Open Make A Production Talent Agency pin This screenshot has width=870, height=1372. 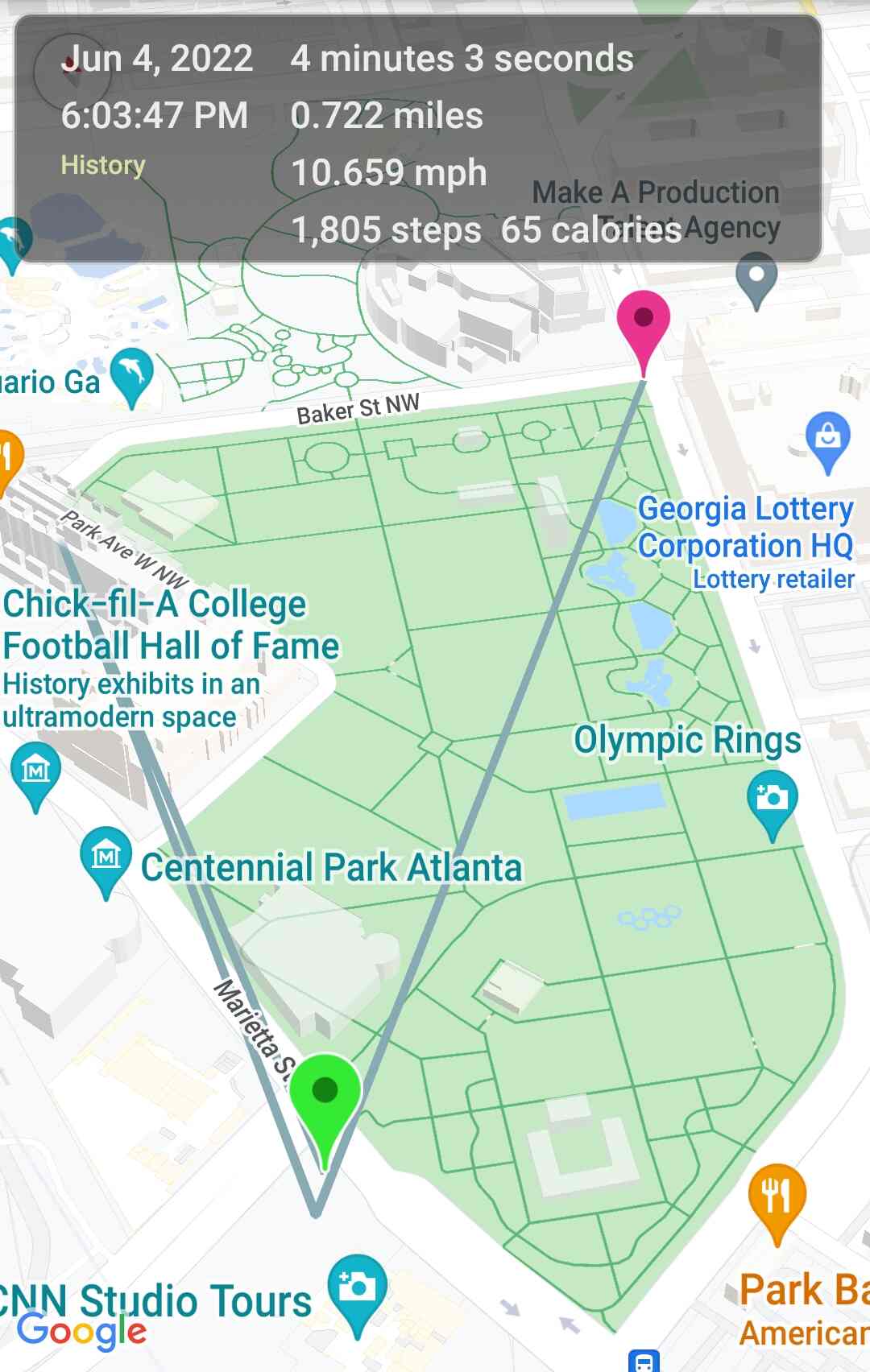click(x=756, y=276)
